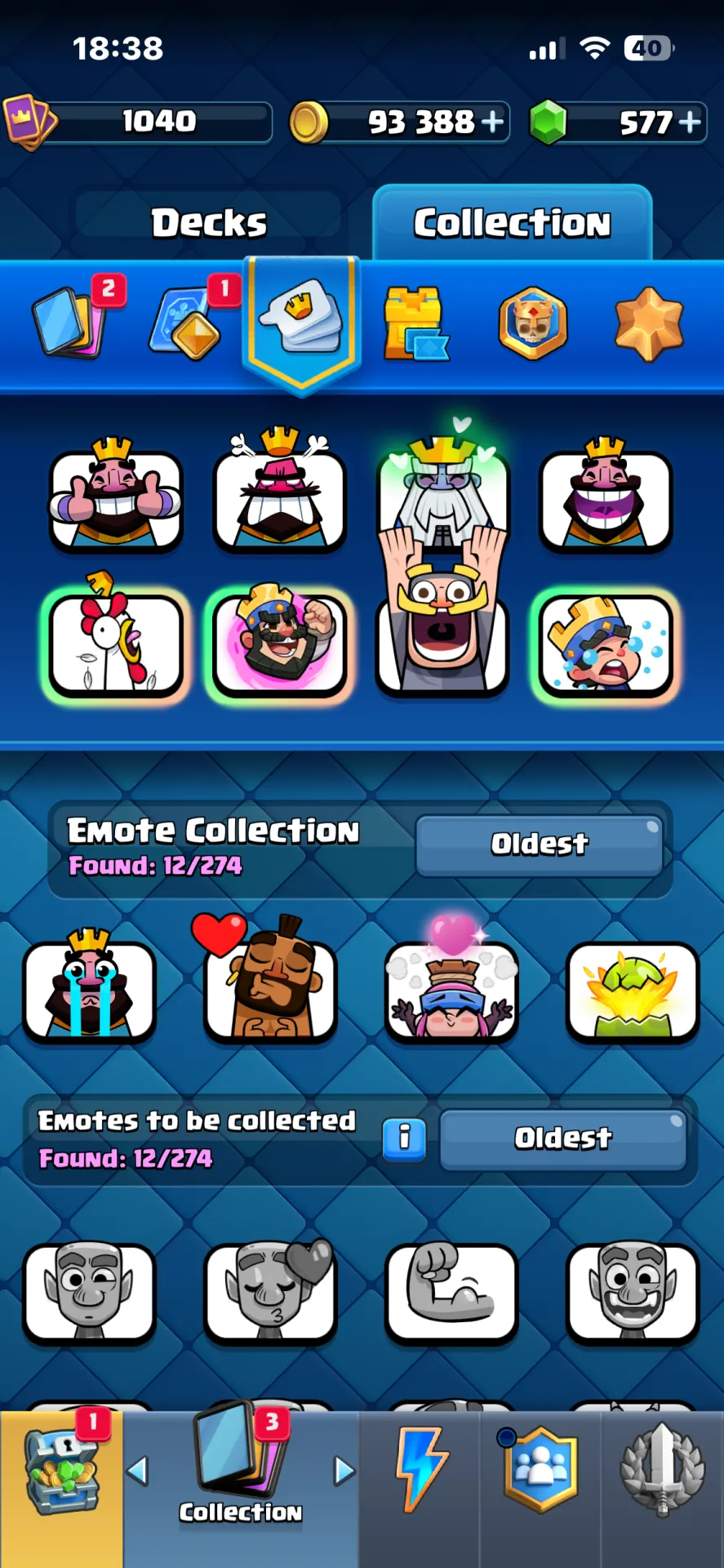Select the Hog Rider heart emote
This screenshot has width=724, height=1568.
(x=269, y=979)
